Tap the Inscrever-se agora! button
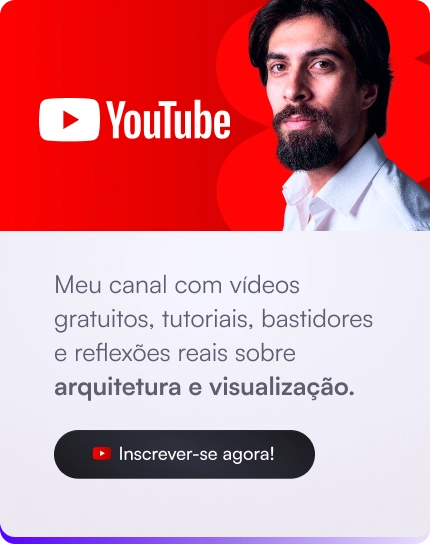This screenshot has width=430, height=544. (184, 454)
